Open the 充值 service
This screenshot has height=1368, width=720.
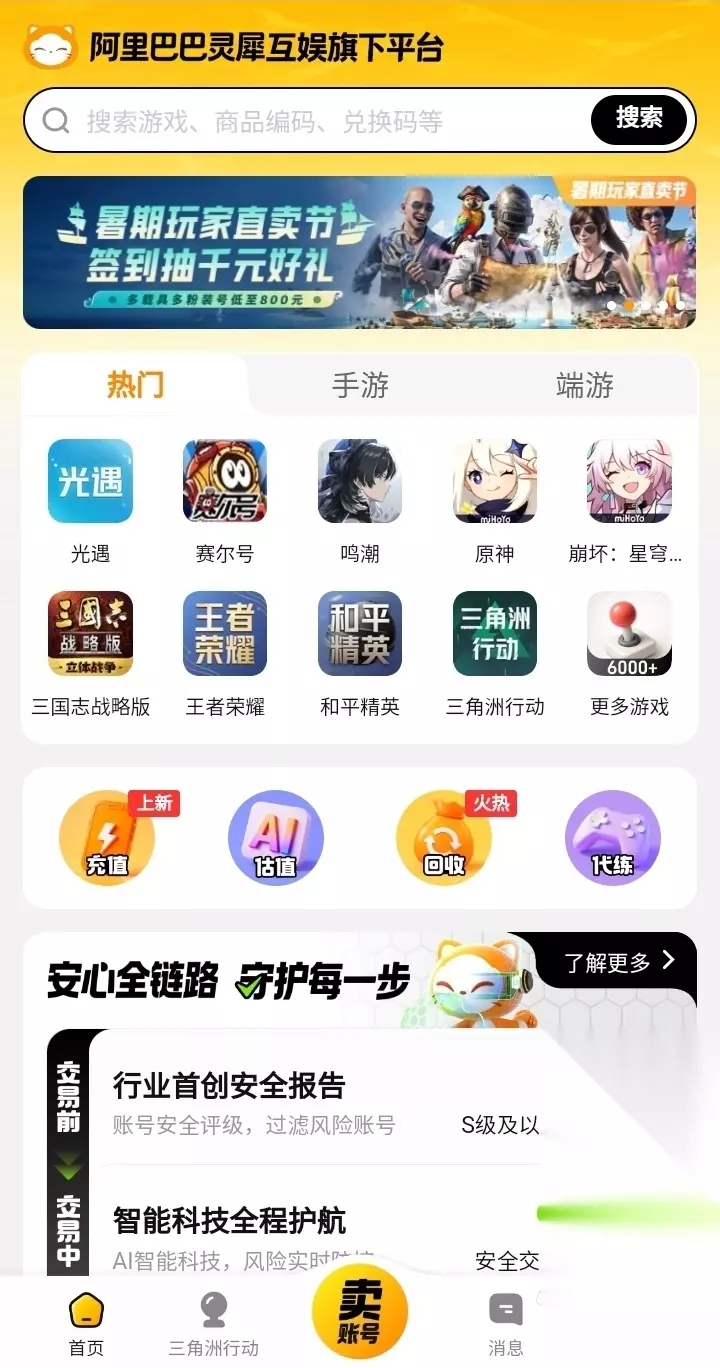(107, 837)
